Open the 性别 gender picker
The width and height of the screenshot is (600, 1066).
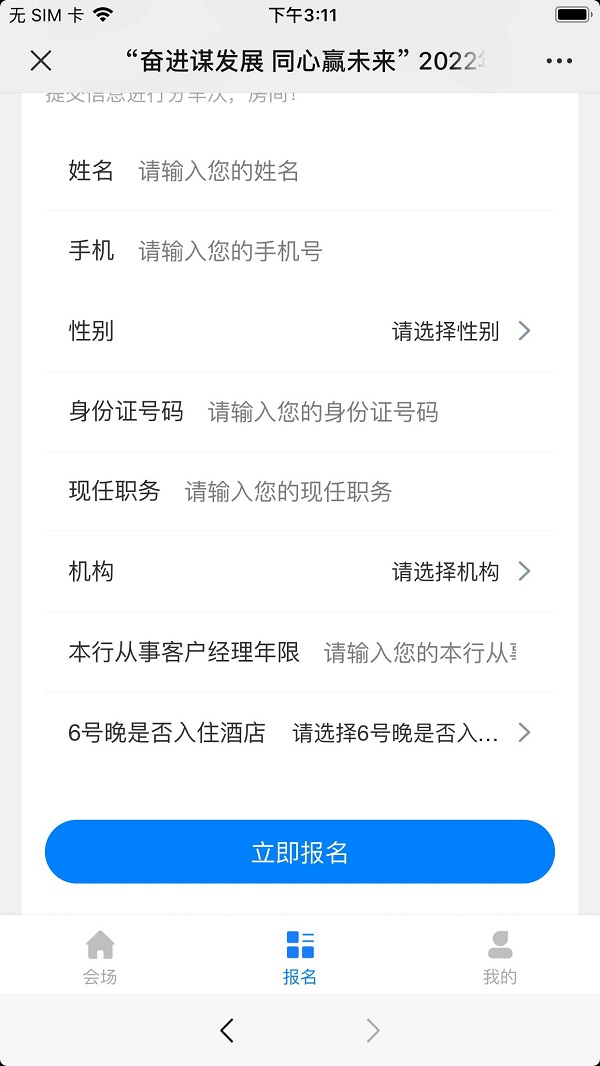[460, 332]
